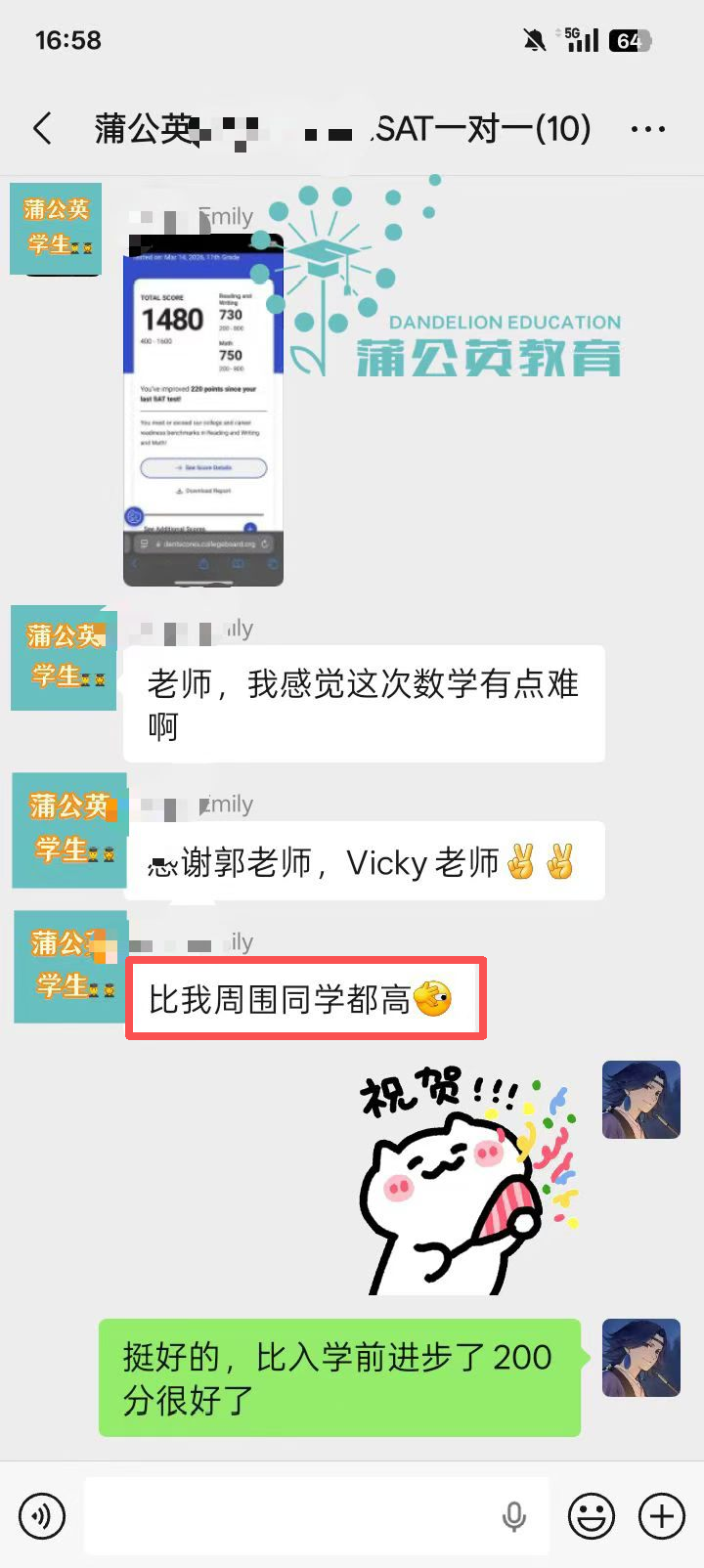This screenshot has width=704, height=1568.
Task: Open the plus attachment menu
Action: pos(662,1516)
